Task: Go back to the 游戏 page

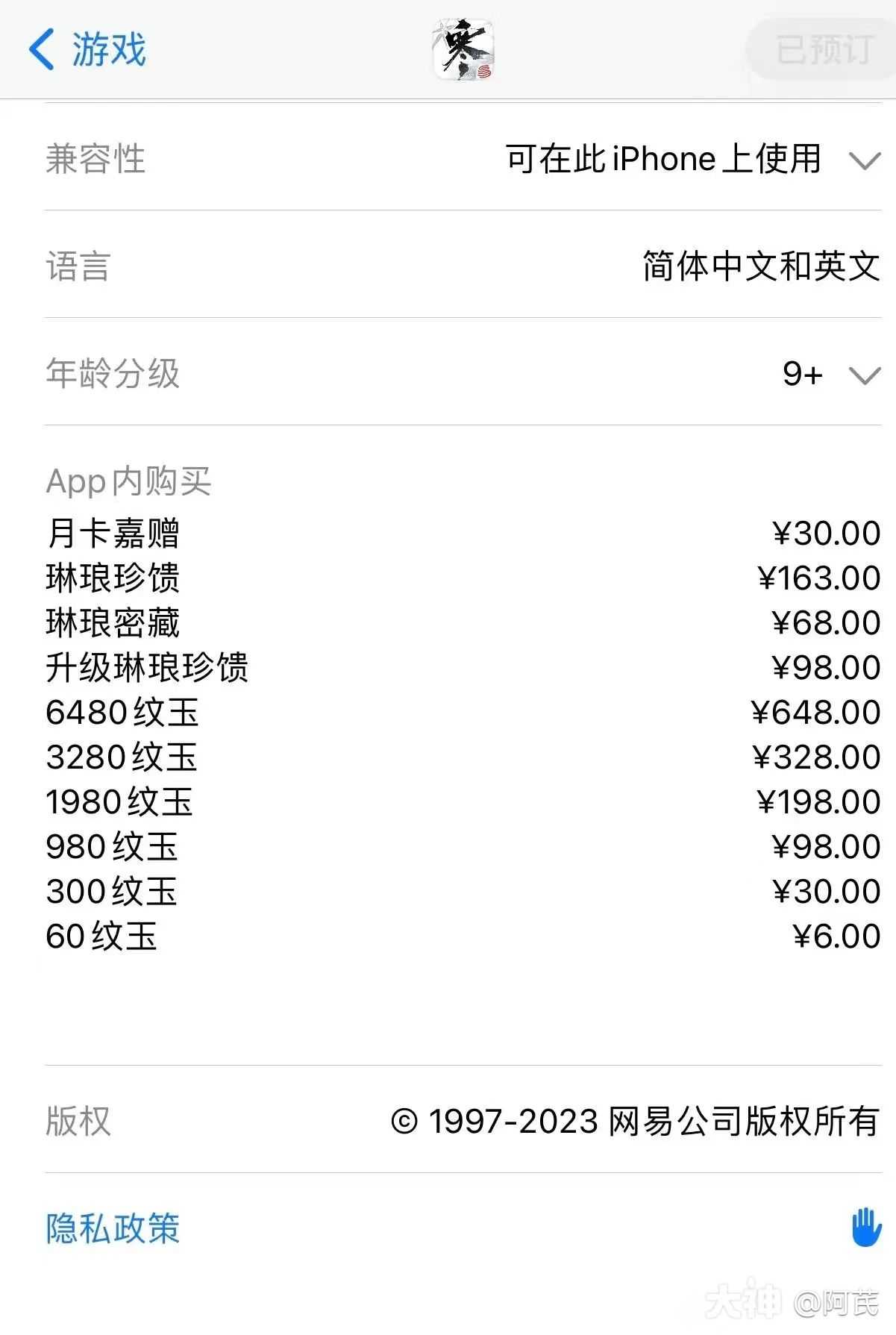Action: [87, 50]
